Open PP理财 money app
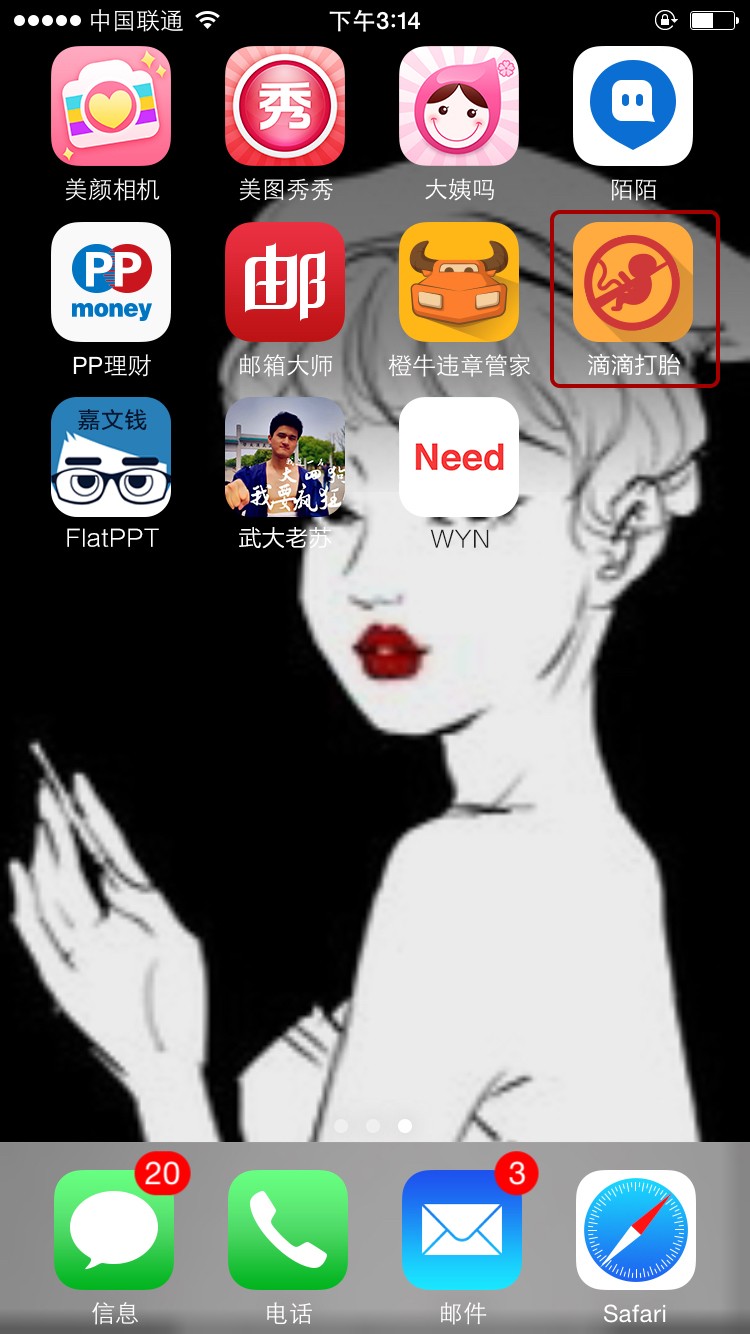 [111, 282]
